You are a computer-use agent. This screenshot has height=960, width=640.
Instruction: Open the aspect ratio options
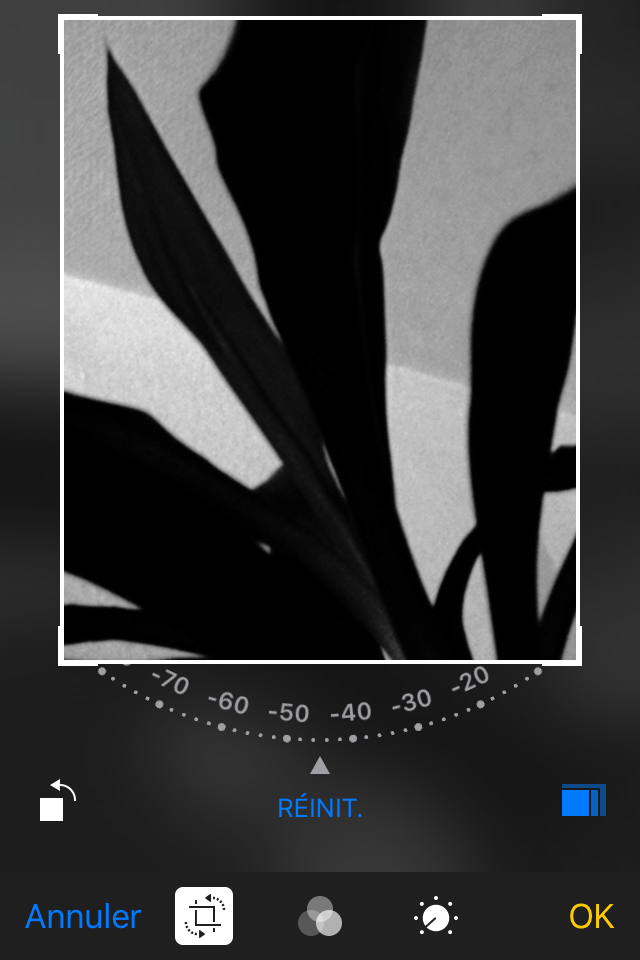[x=583, y=801]
